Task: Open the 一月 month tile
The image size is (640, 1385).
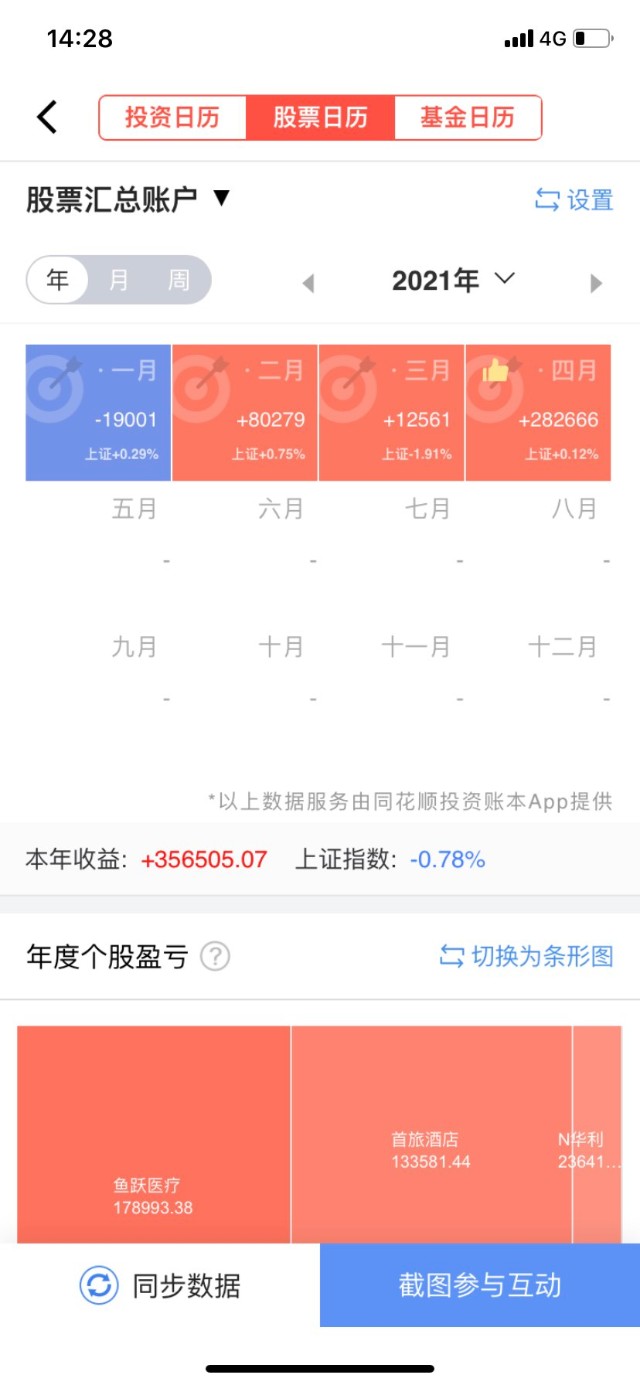Action: (98, 412)
